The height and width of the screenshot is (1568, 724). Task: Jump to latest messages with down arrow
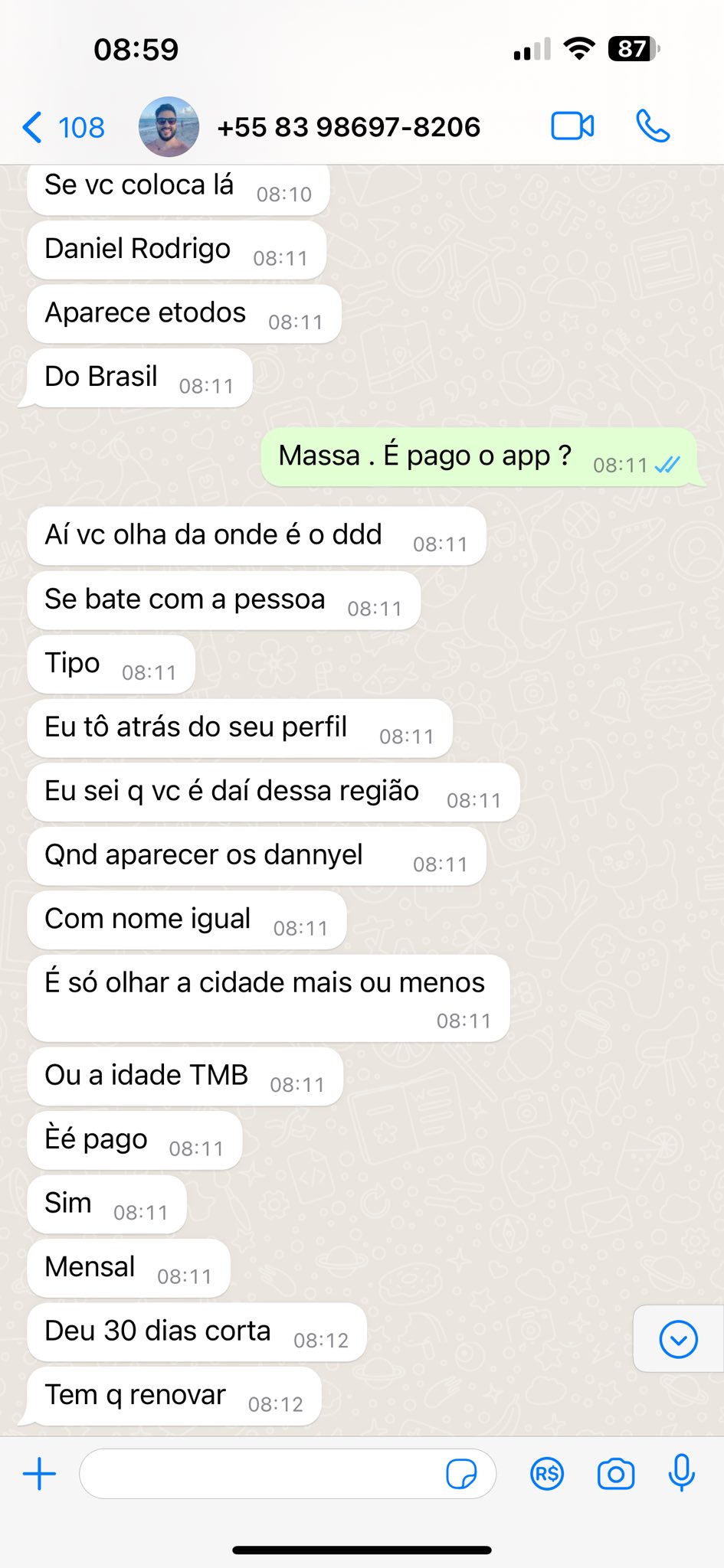(x=678, y=1339)
